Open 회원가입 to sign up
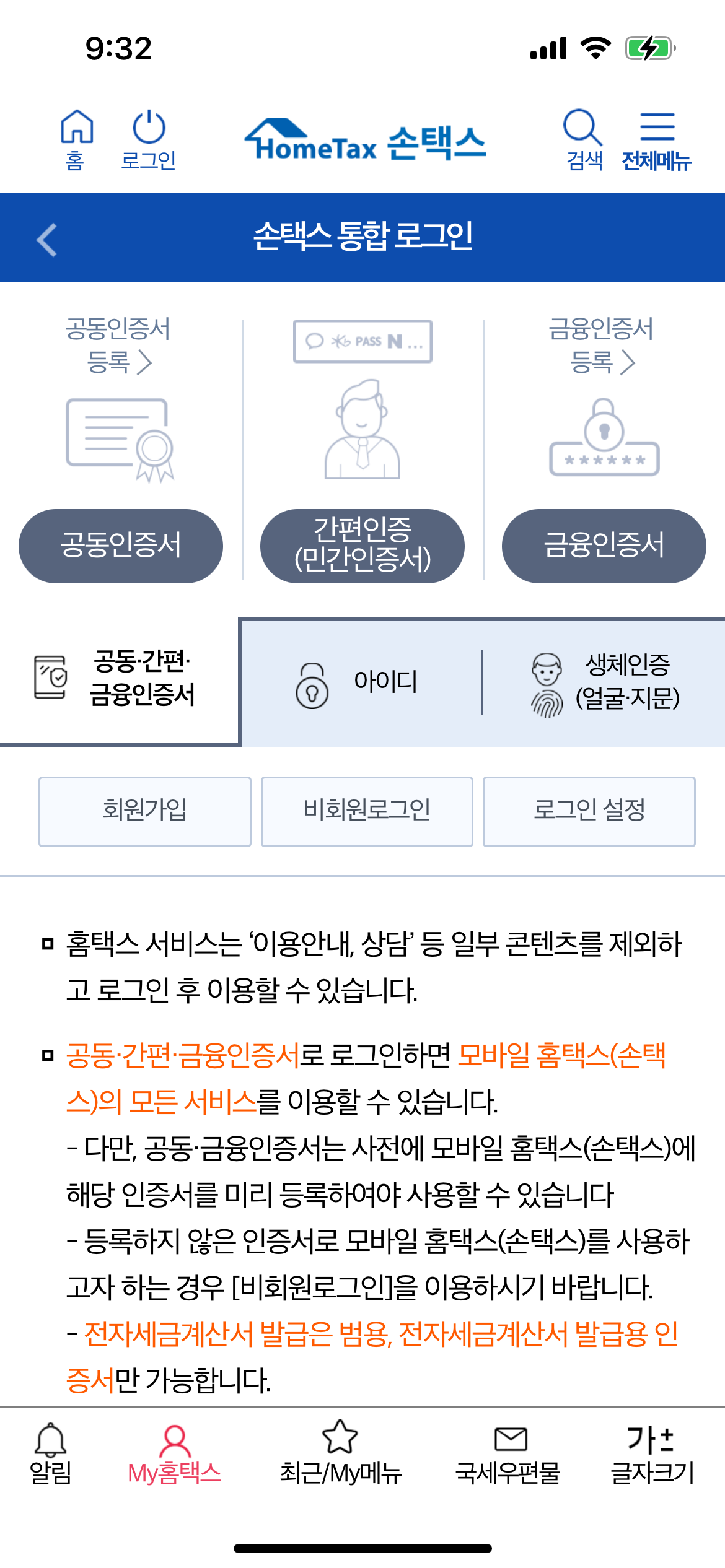 pos(144,811)
